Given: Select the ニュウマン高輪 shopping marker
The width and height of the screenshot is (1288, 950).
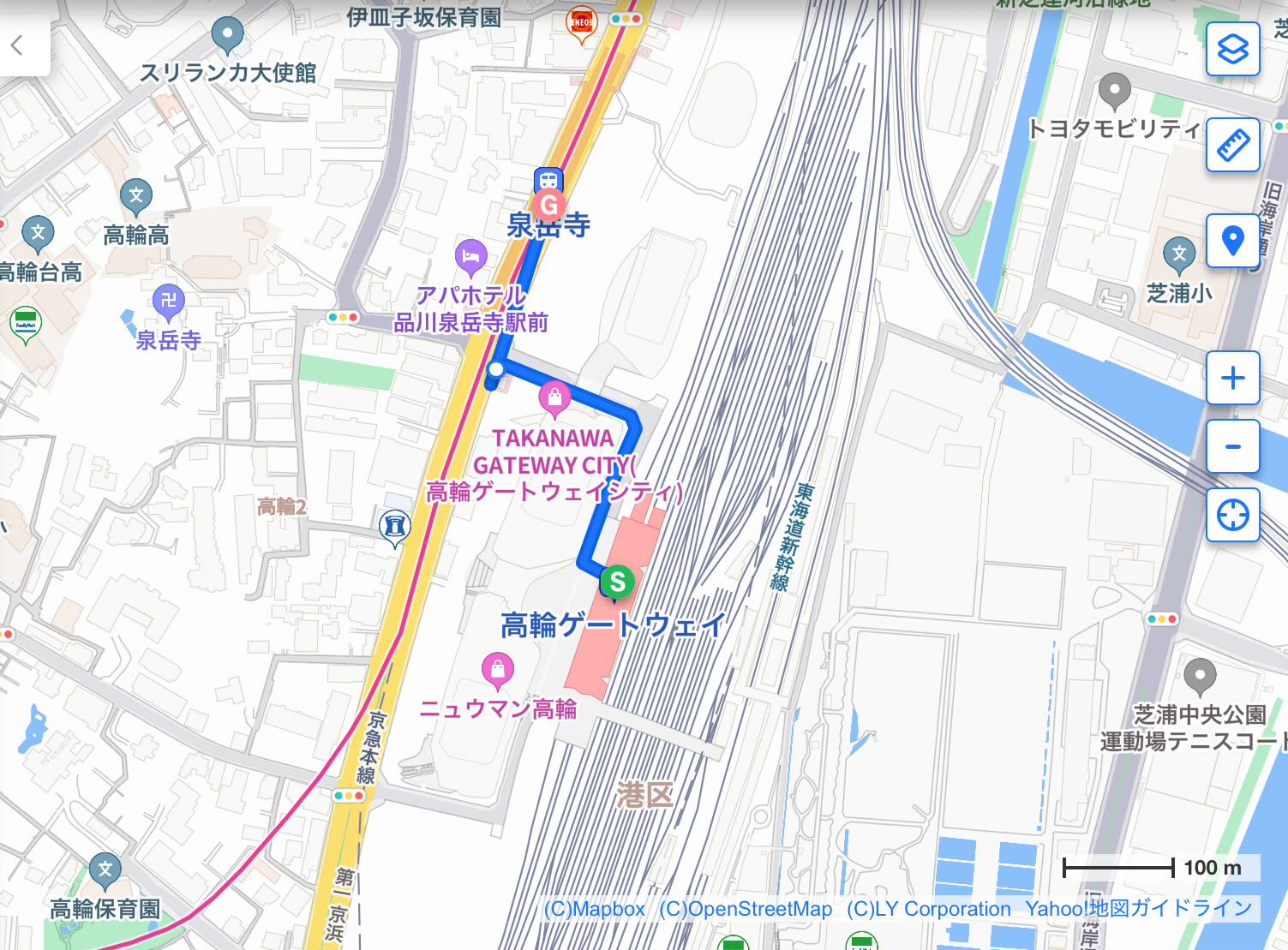Looking at the screenshot, I should pos(498,670).
